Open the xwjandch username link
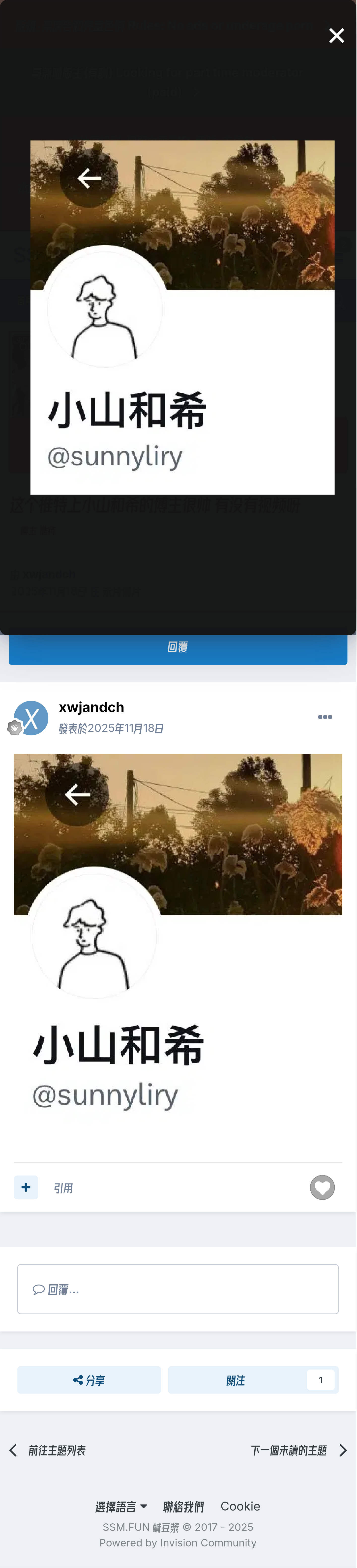This screenshot has height=1568, width=357. (x=91, y=707)
